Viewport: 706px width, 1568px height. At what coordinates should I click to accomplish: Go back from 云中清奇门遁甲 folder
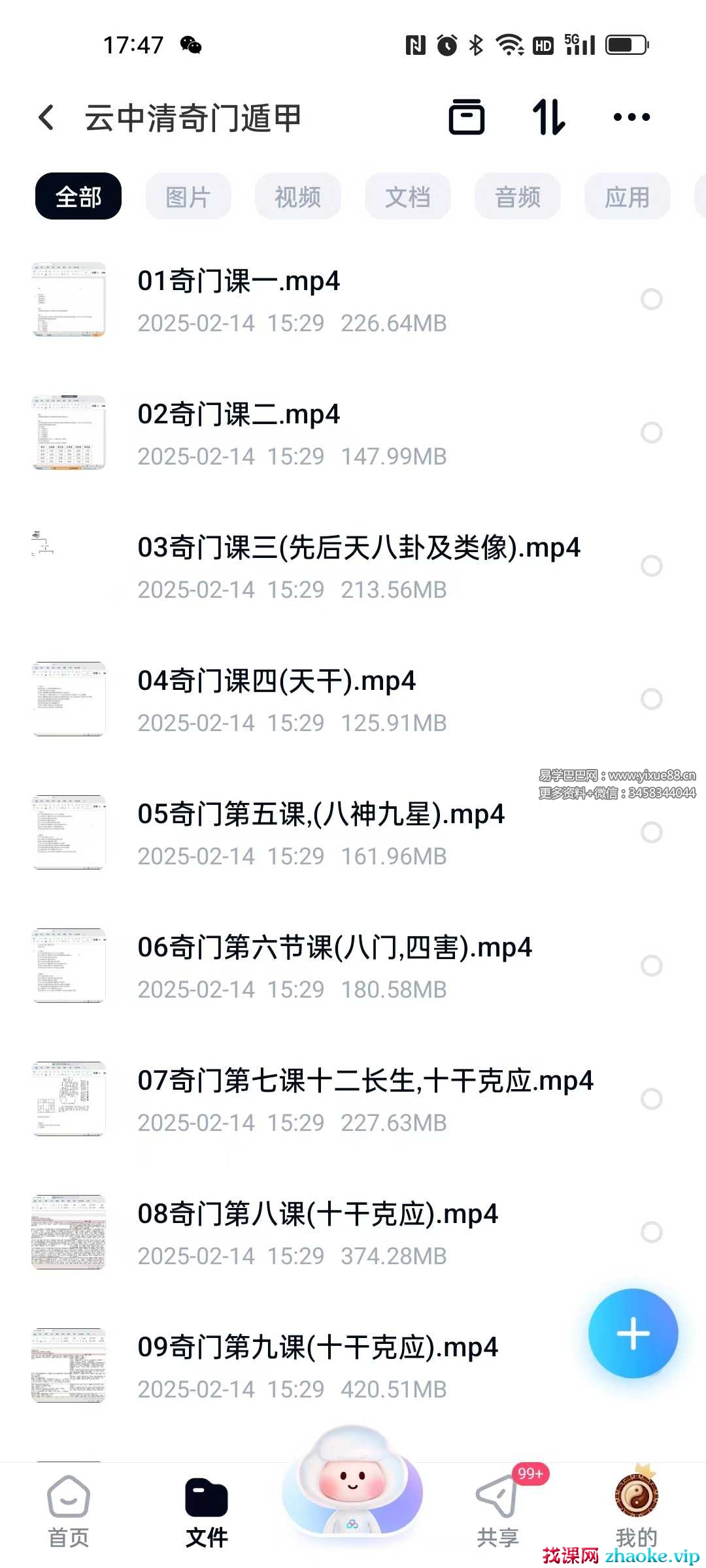click(46, 118)
